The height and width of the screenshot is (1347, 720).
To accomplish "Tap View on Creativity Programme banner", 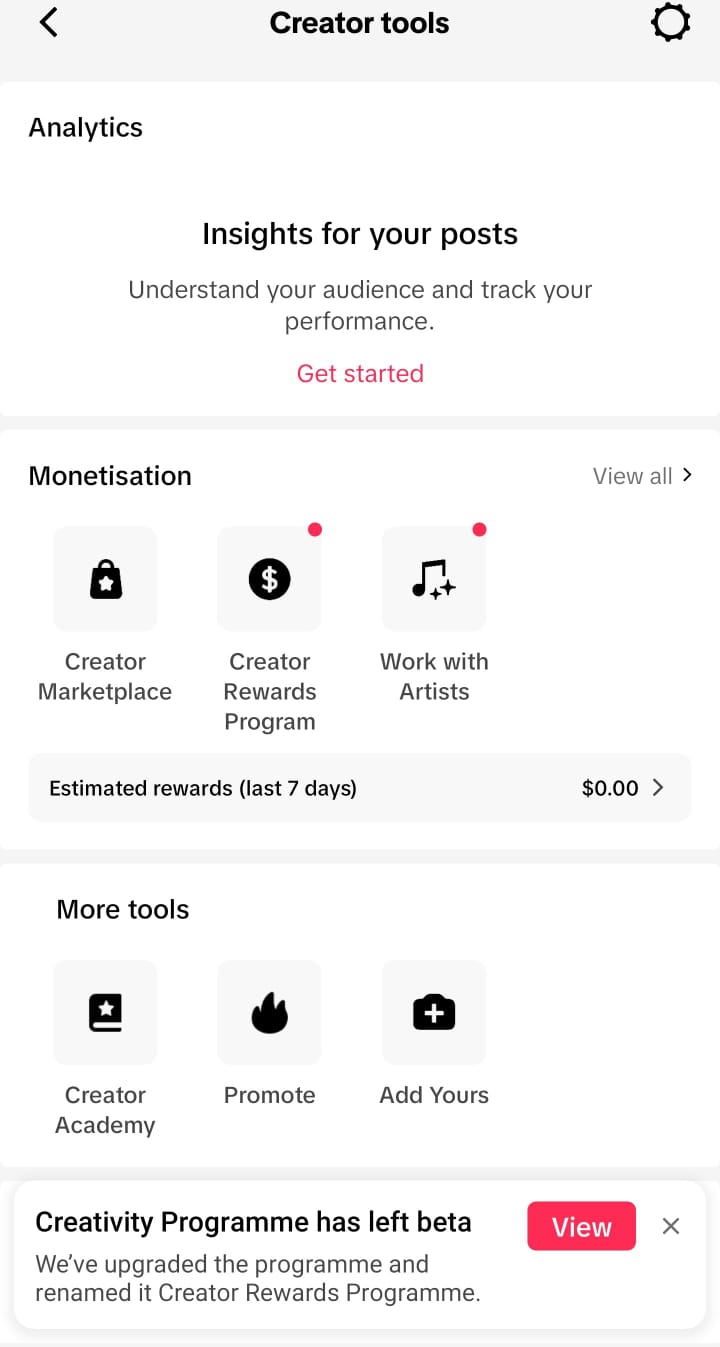I will click(582, 1227).
